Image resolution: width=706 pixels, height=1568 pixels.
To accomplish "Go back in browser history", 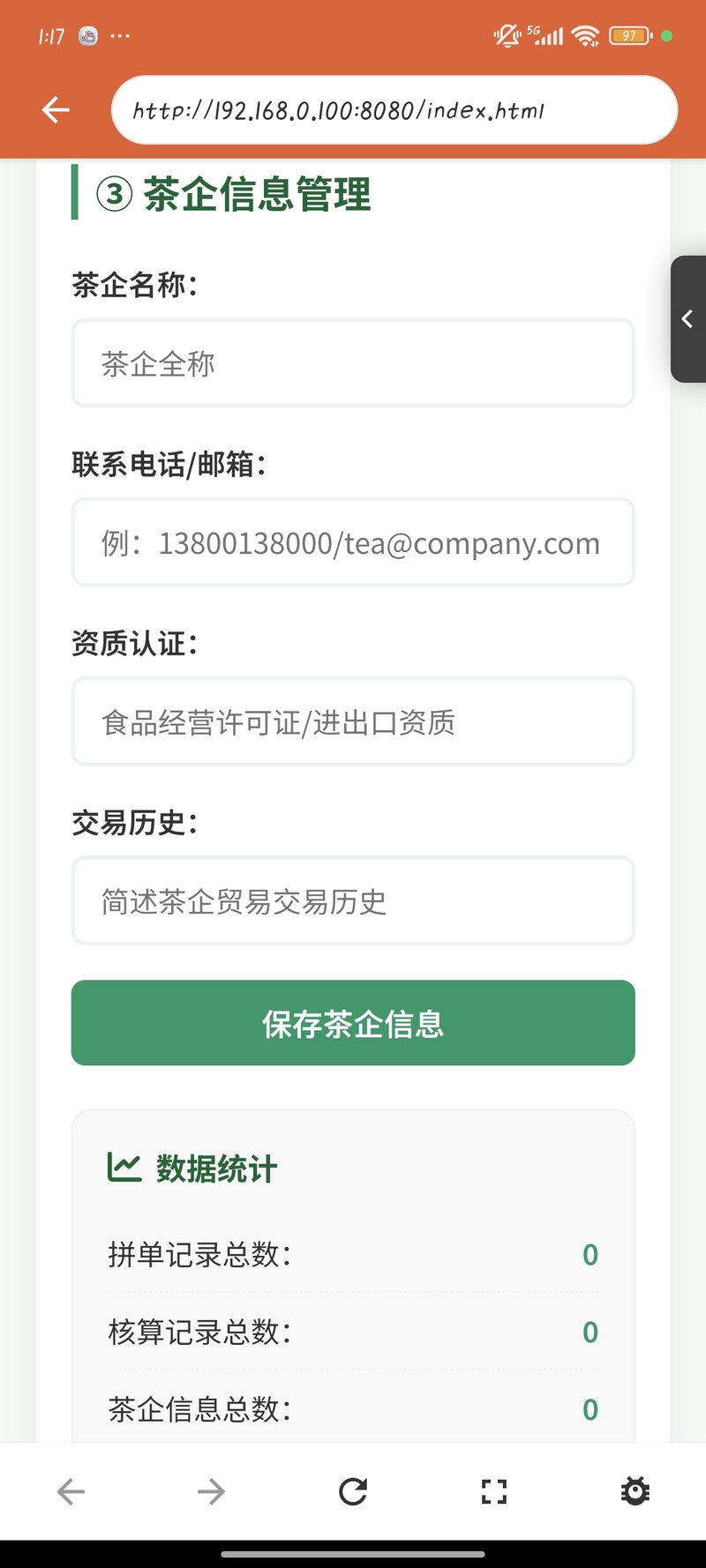I will click(71, 1492).
